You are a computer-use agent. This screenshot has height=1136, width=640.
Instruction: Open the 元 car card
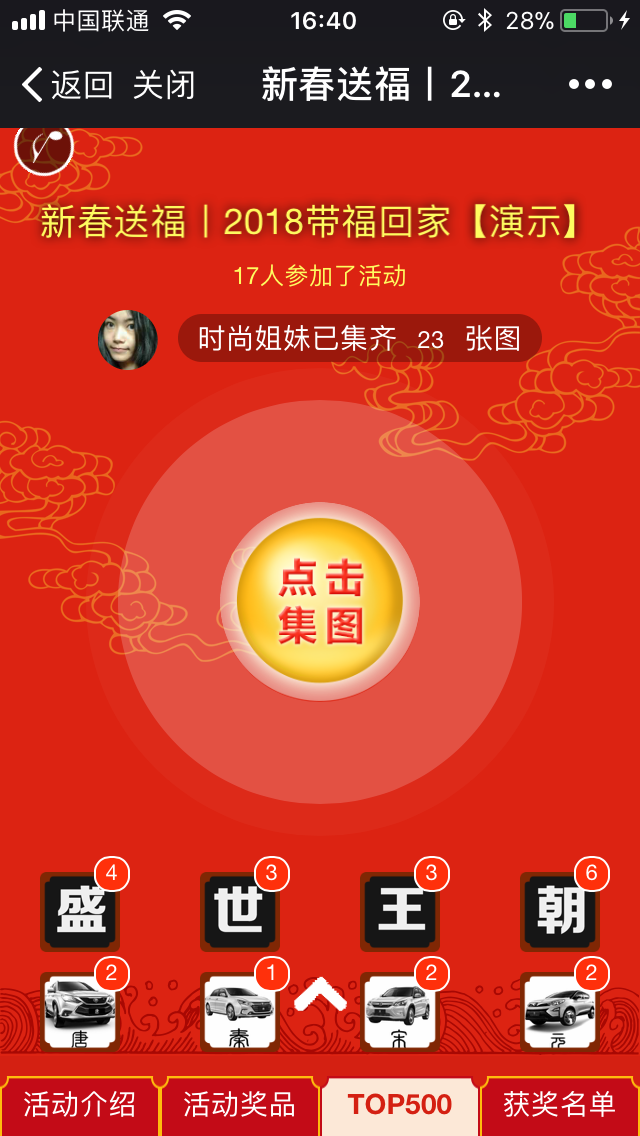tap(560, 1010)
